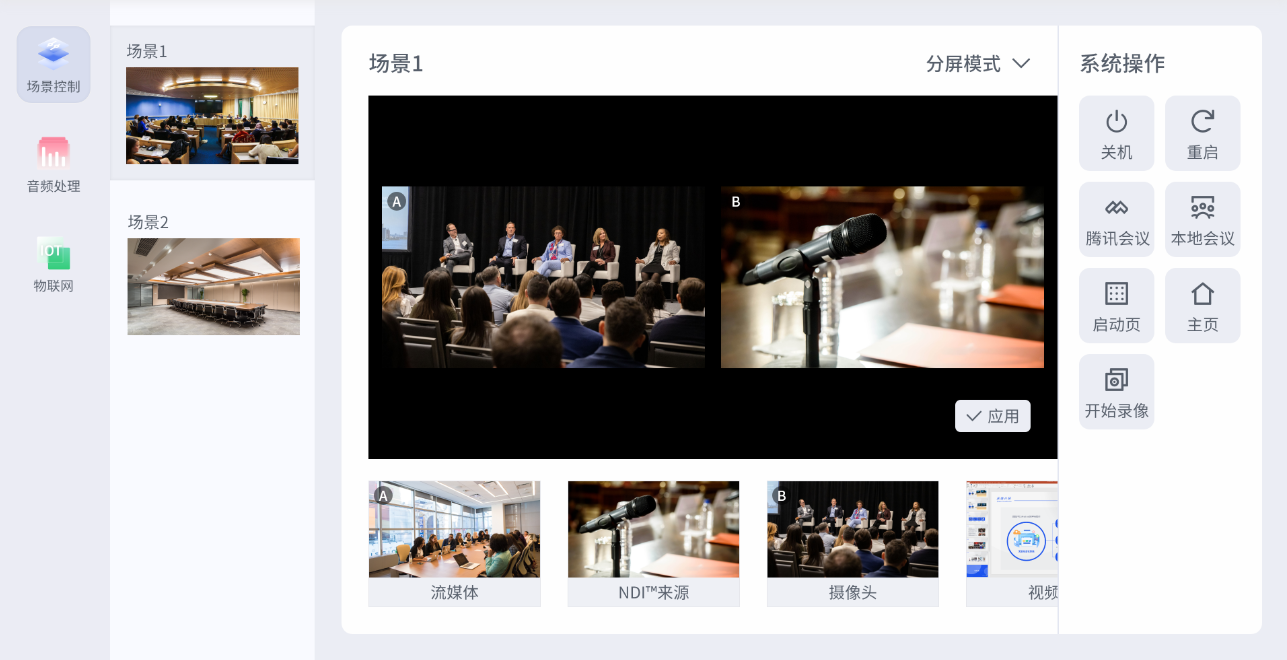1287x660 pixels.
Task: Launch 腾讯会议
Action: coord(1116,219)
